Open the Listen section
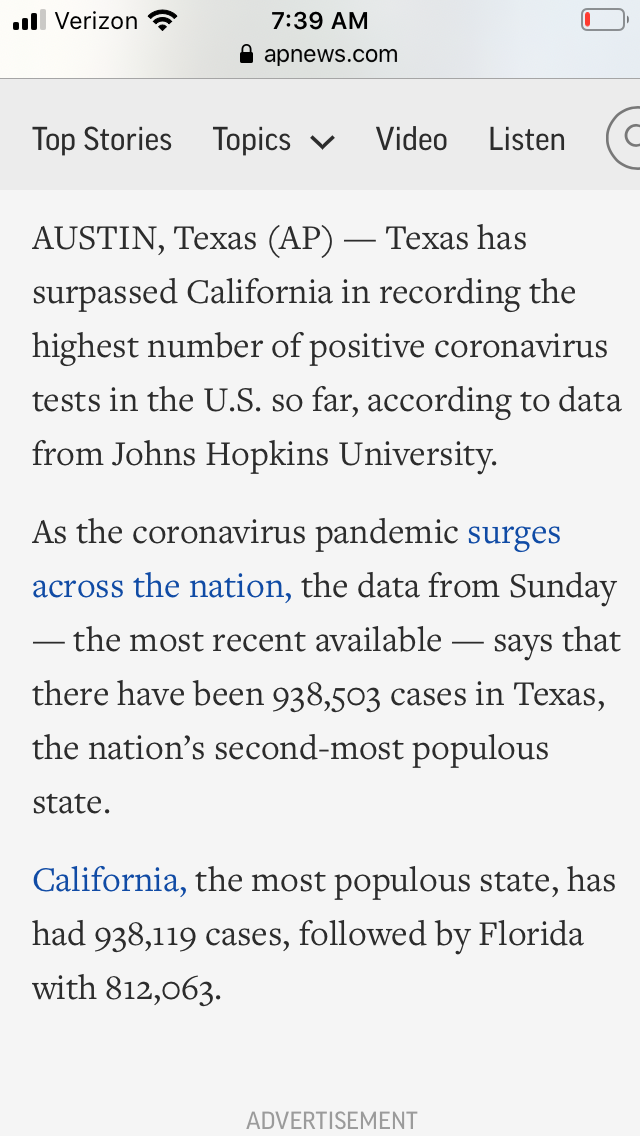This screenshot has width=640, height=1136. 527,139
